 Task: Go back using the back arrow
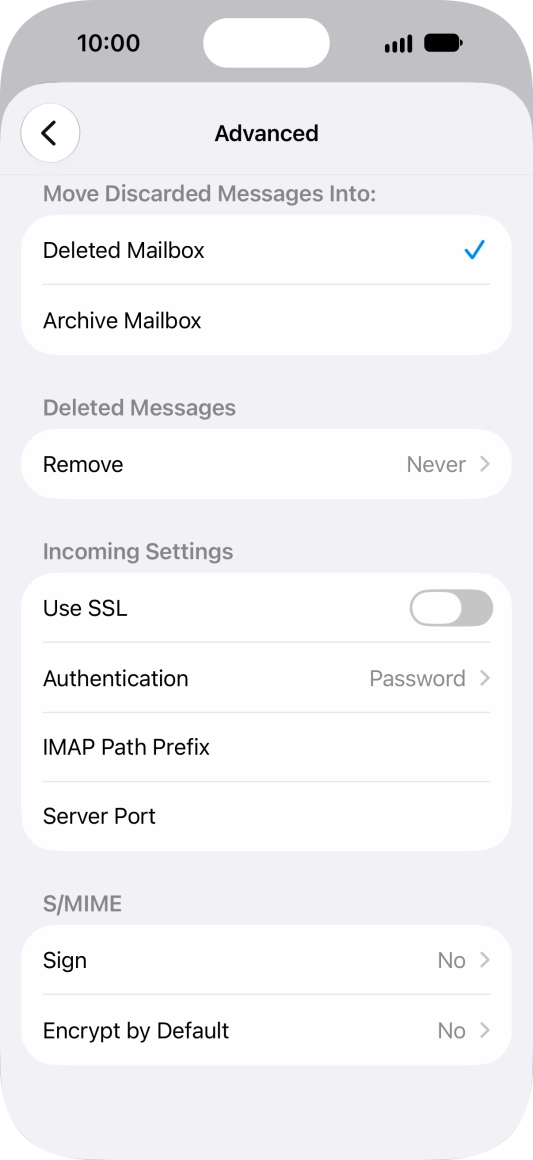50,133
